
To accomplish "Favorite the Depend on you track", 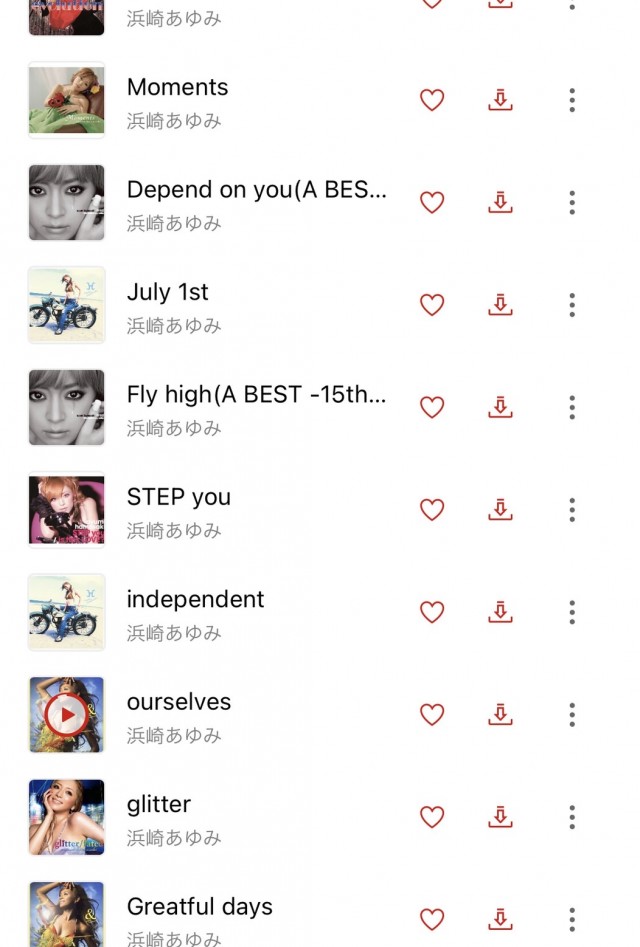I will [431, 202].
